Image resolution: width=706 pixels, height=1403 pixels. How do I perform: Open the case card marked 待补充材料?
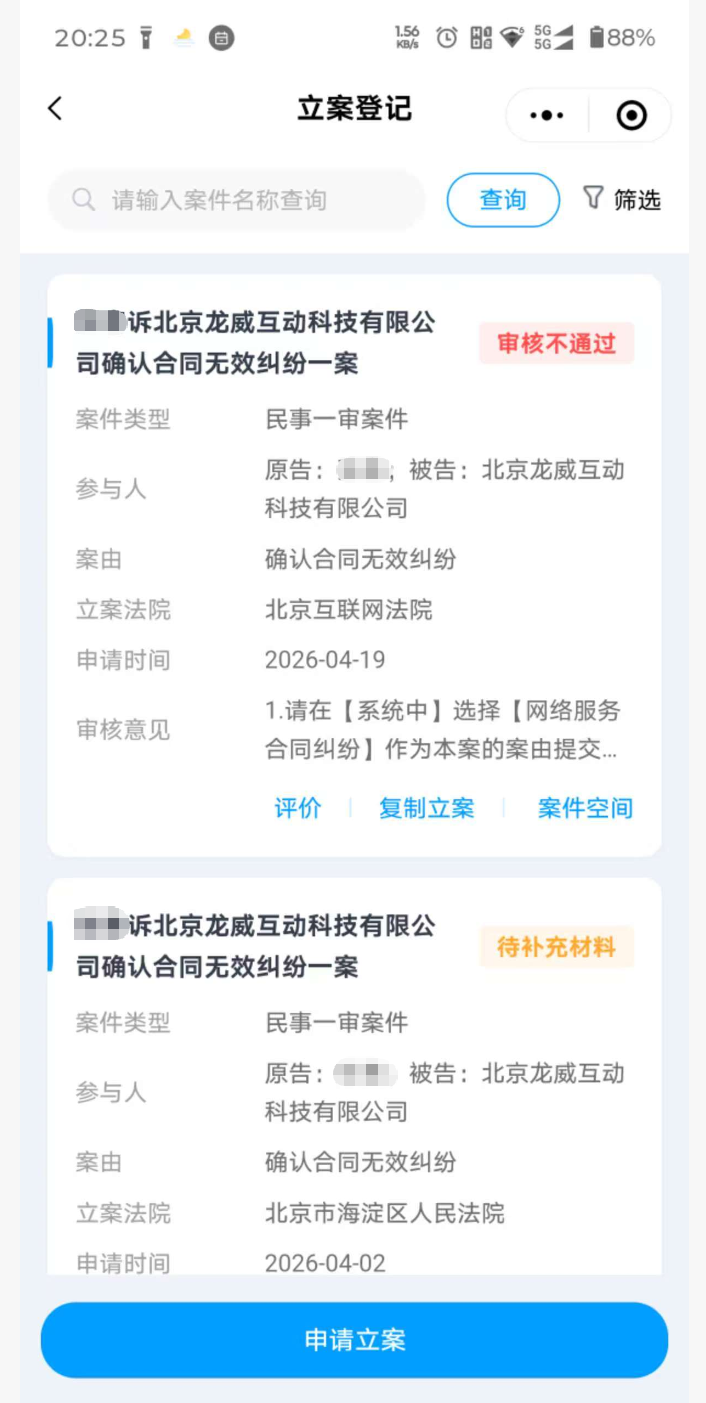tap(354, 1077)
